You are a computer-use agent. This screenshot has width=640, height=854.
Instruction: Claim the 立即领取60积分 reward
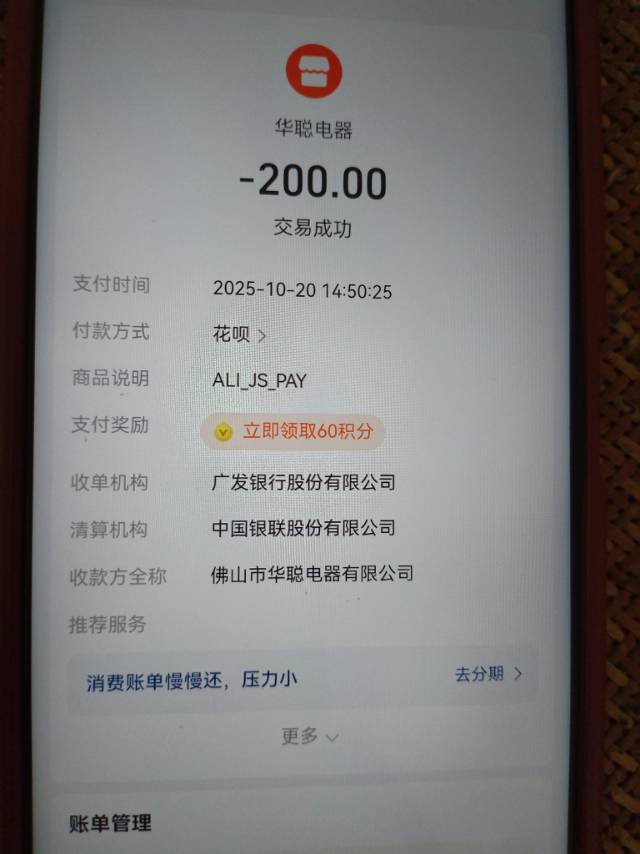[x=294, y=431]
